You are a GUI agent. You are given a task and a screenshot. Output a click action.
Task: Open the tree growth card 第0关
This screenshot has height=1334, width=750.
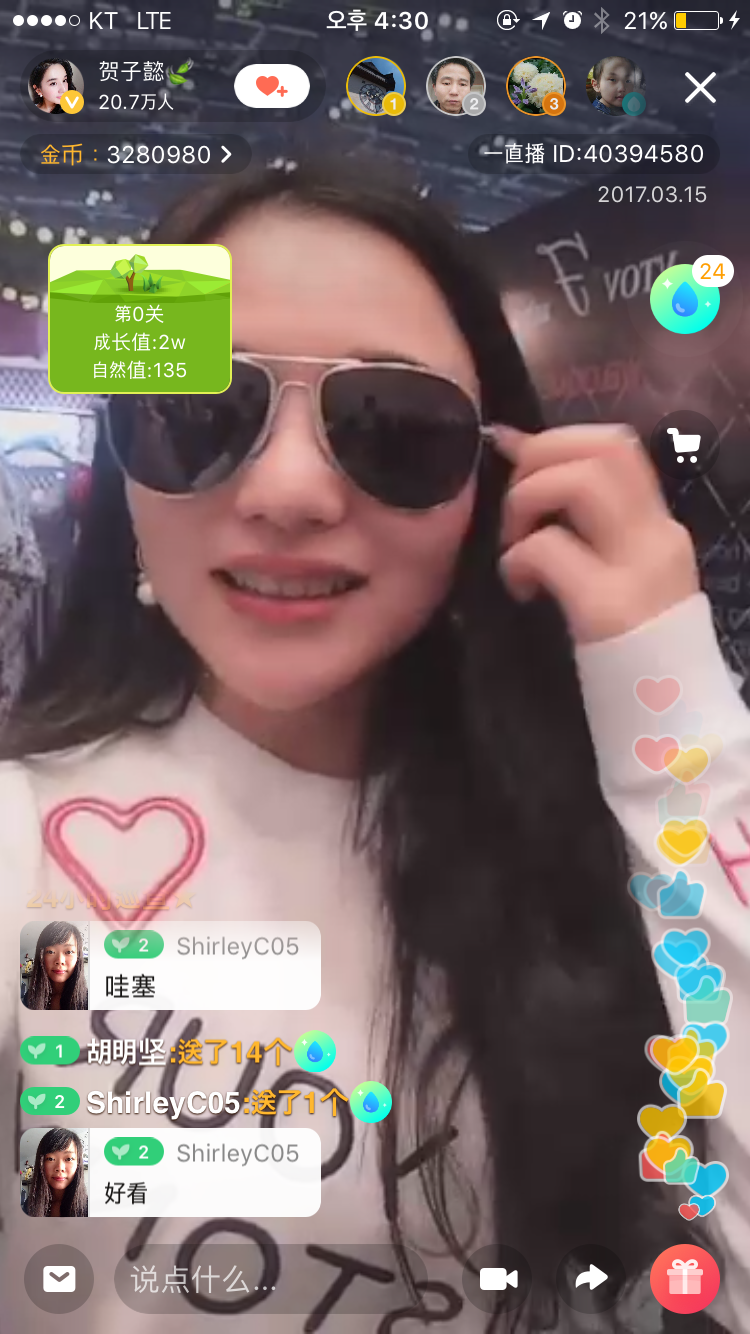[x=140, y=318]
